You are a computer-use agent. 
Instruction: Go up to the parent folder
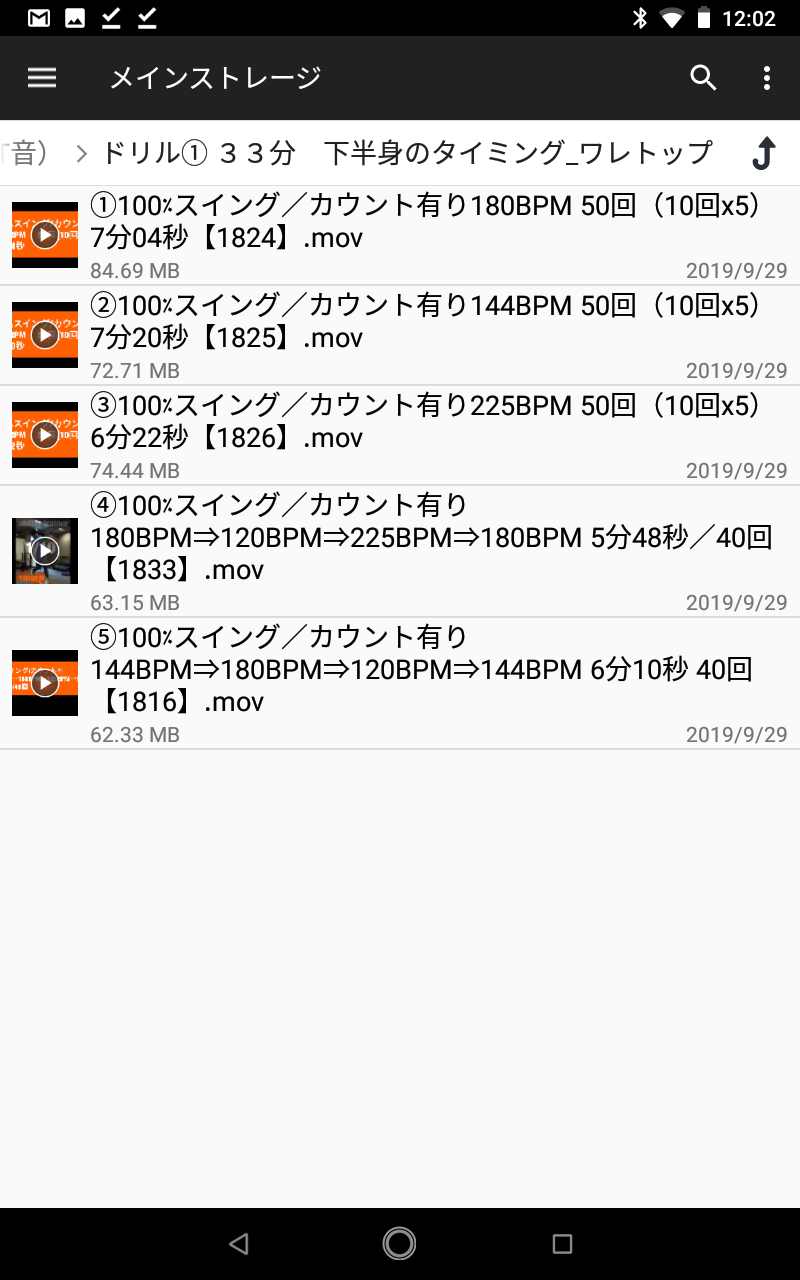[763, 153]
